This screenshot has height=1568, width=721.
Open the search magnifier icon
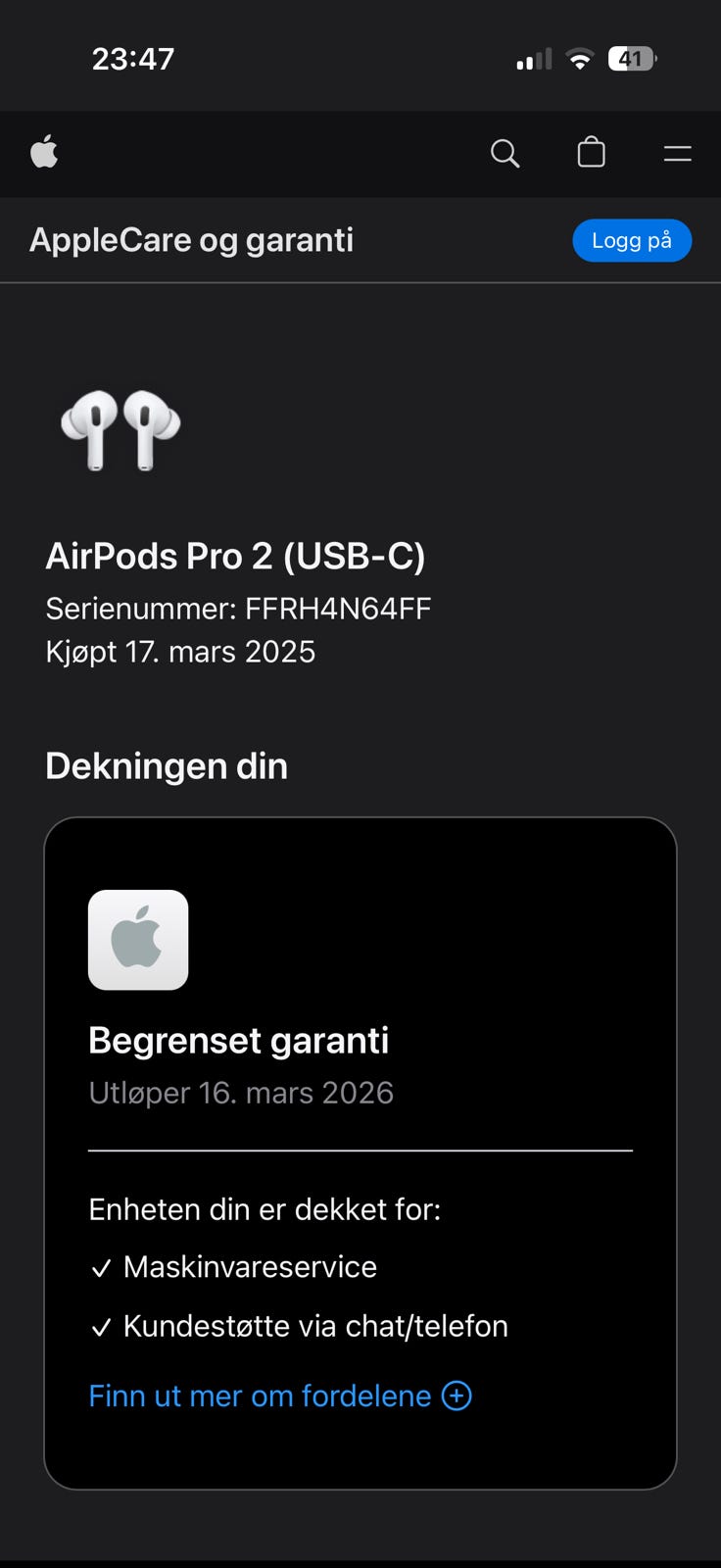505,153
